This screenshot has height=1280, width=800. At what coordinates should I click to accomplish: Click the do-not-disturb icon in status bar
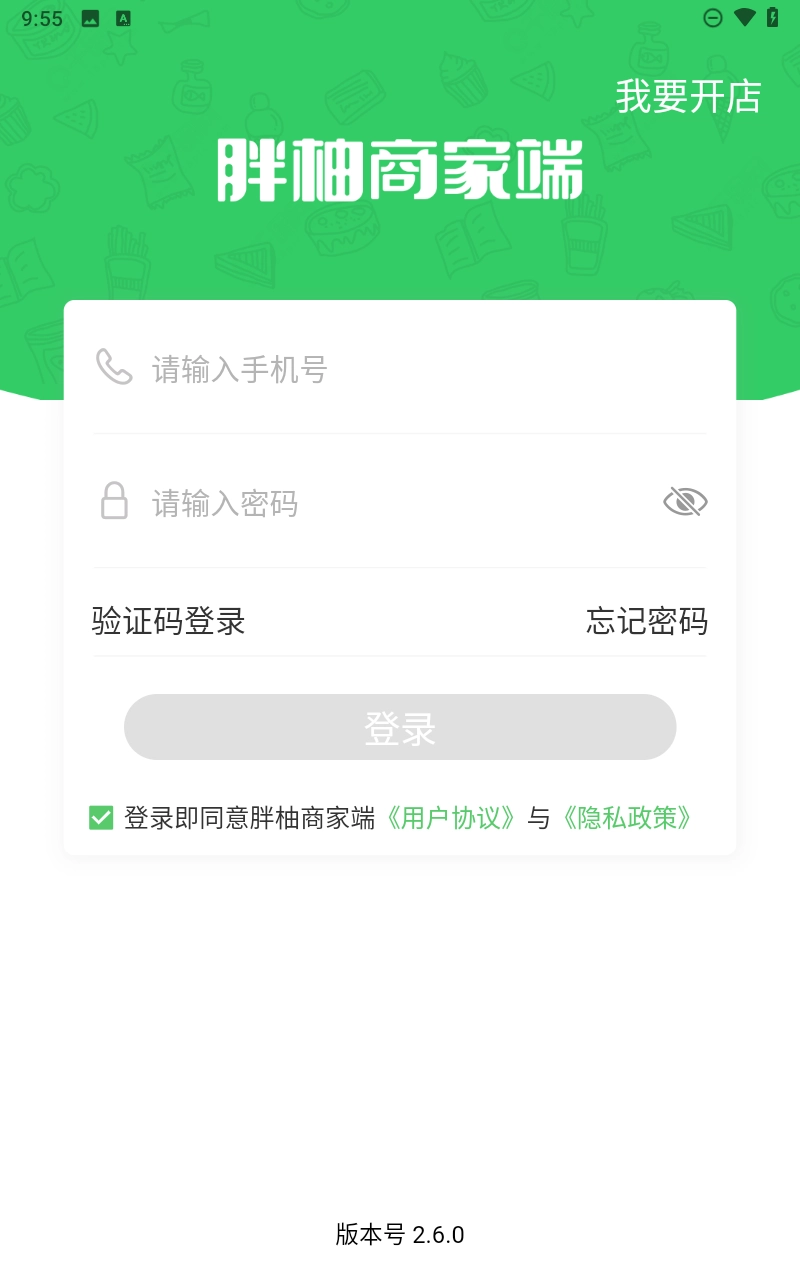point(712,17)
